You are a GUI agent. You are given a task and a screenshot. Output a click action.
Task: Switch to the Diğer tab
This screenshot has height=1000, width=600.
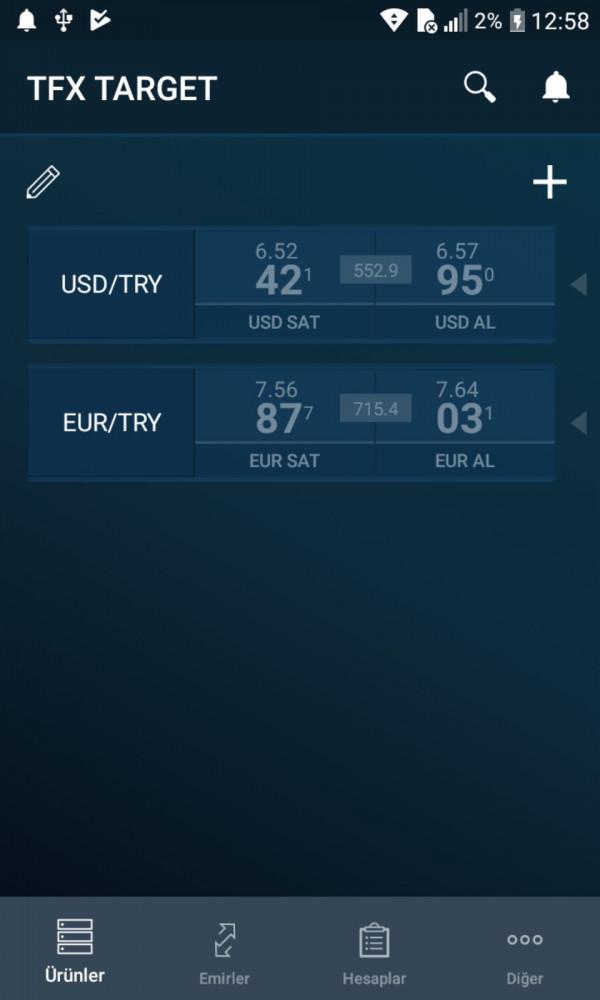coord(525,950)
